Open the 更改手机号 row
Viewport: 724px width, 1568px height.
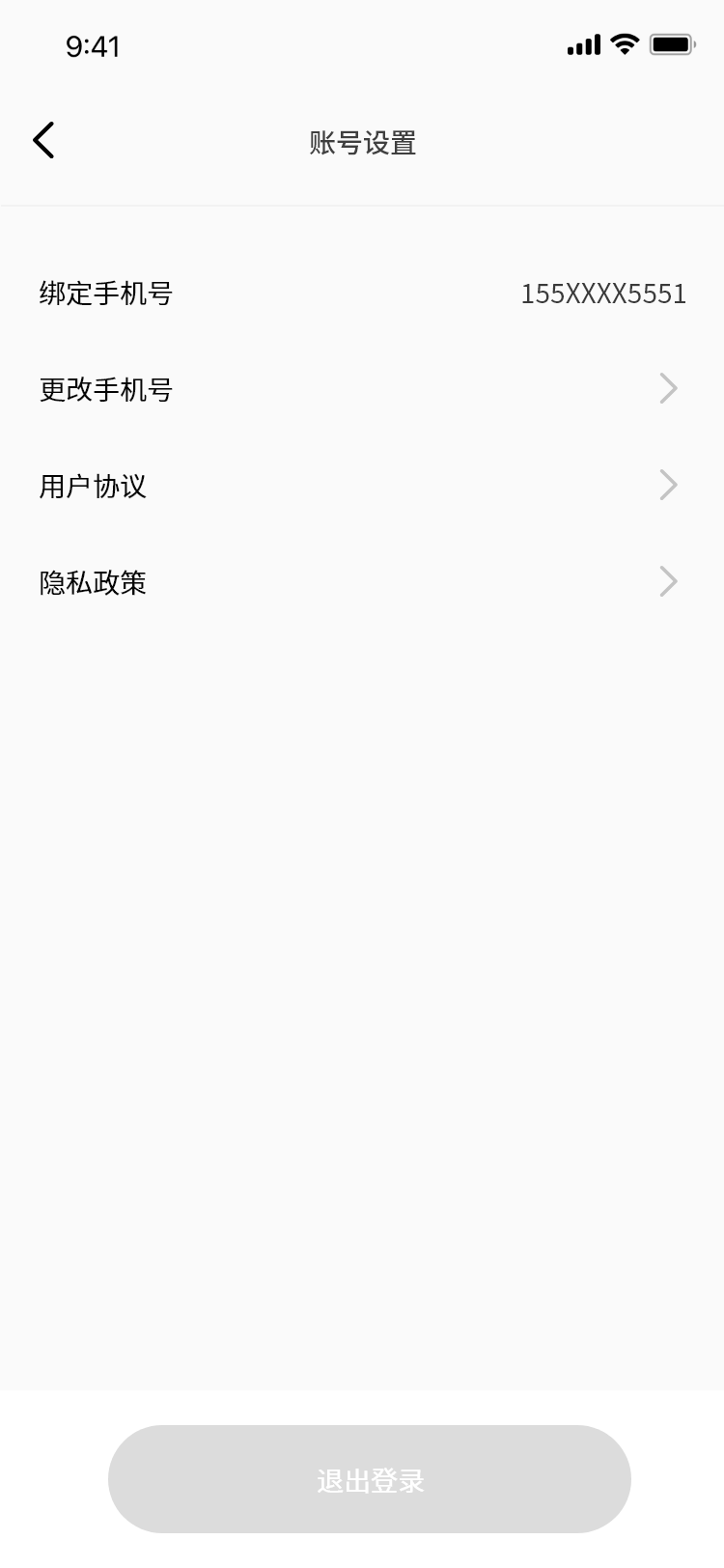point(361,389)
